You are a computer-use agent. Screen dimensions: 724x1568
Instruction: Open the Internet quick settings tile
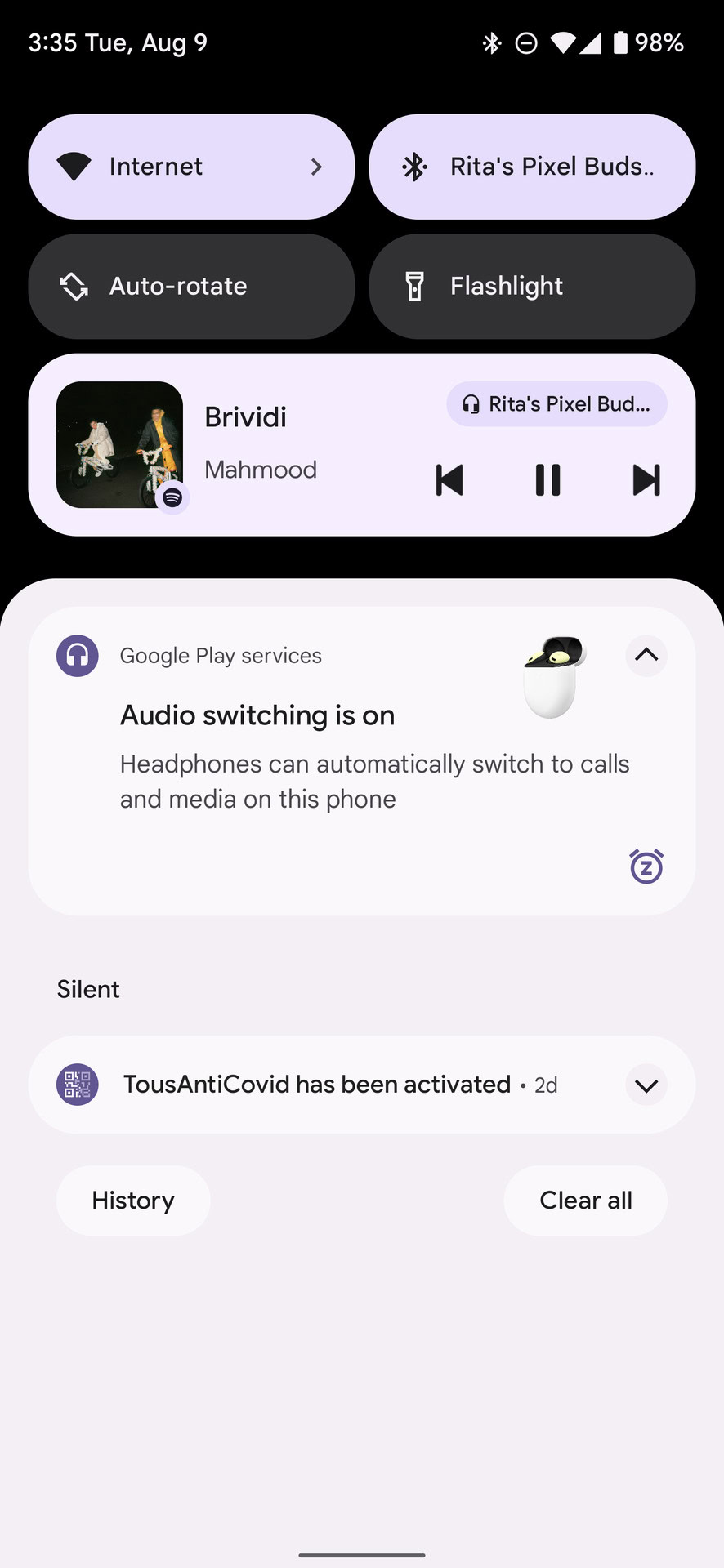tap(190, 167)
